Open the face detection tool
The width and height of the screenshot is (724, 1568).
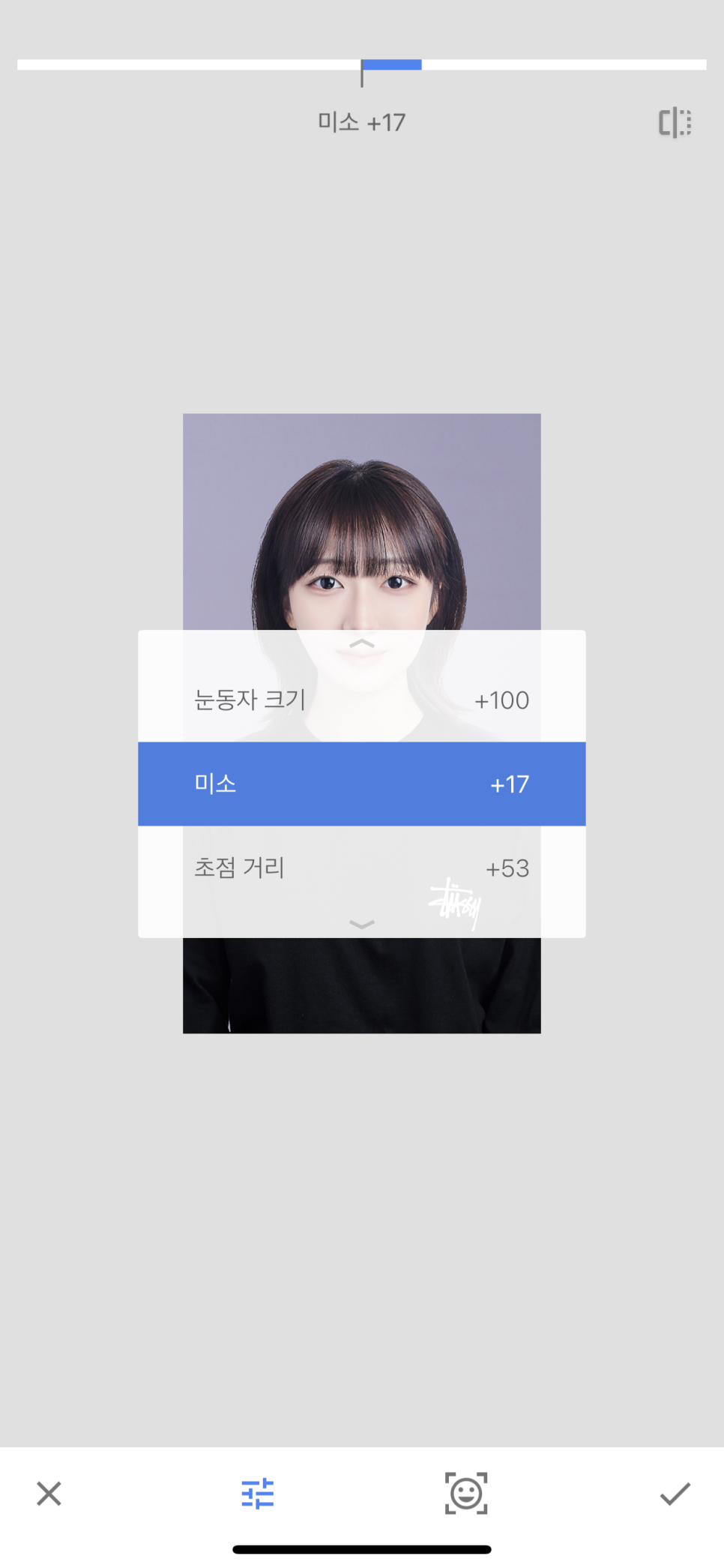466,1493
